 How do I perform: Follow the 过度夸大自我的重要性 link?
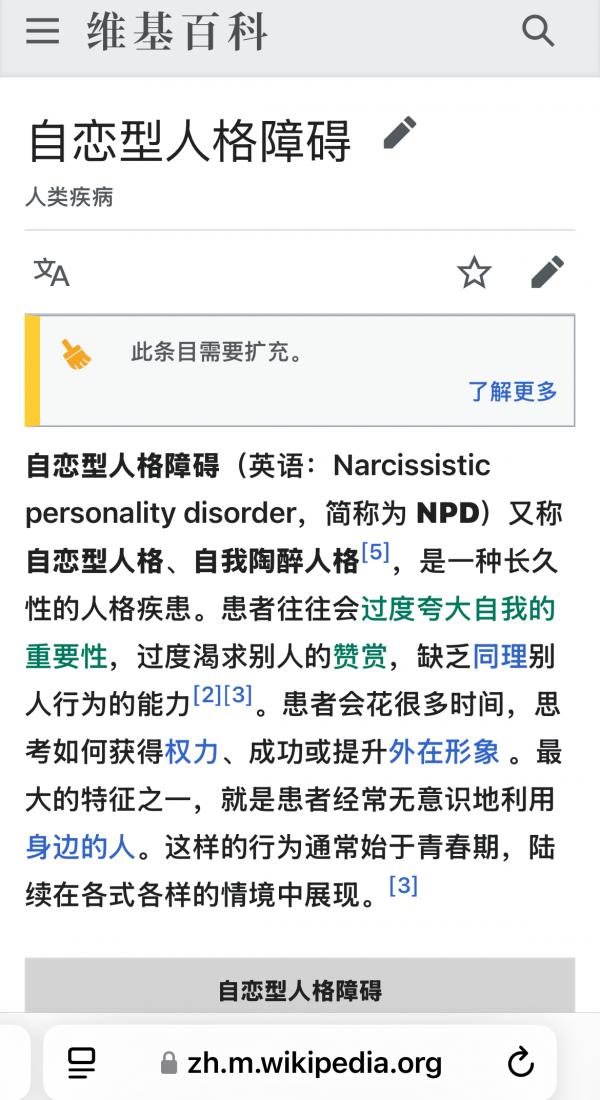457,608
